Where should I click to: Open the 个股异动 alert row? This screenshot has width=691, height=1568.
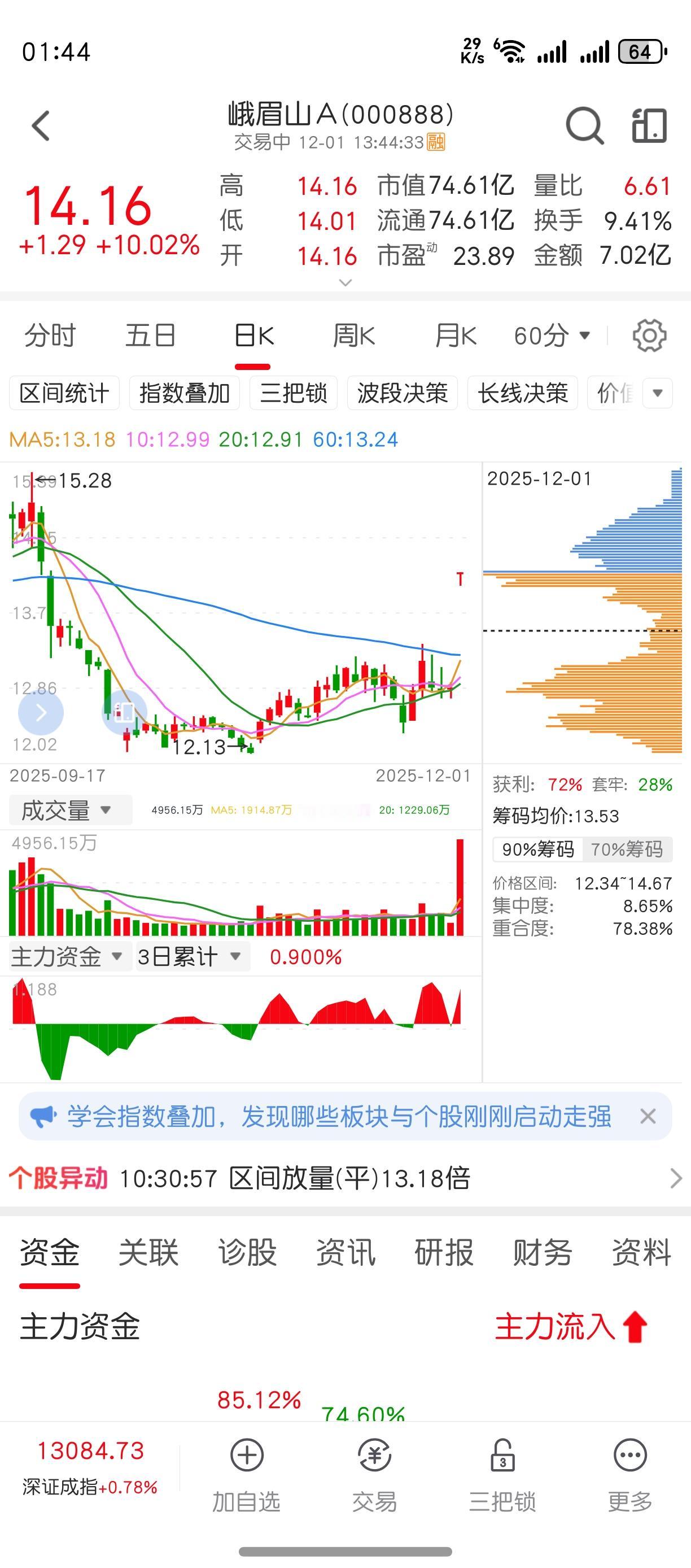[x=345, y=1178]
